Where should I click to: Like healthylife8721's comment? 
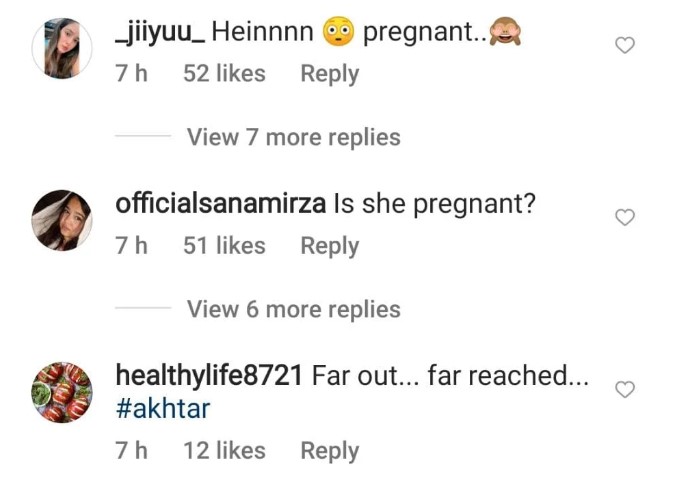click(x=624, y=390)
